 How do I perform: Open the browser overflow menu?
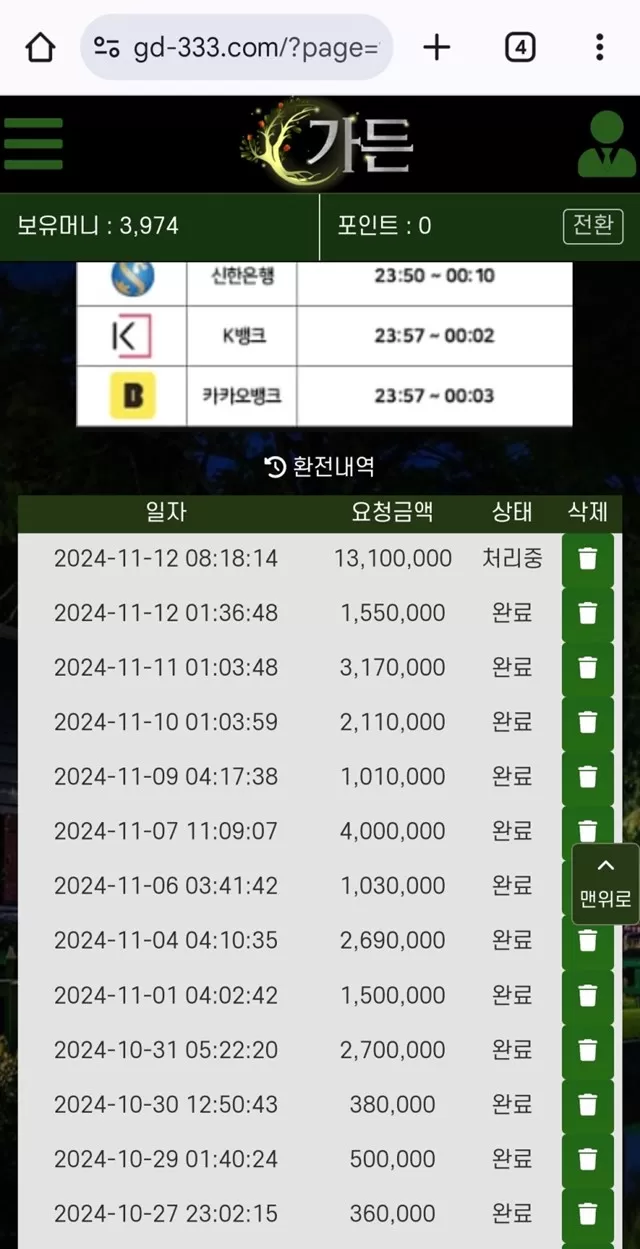tap(598, 47)
